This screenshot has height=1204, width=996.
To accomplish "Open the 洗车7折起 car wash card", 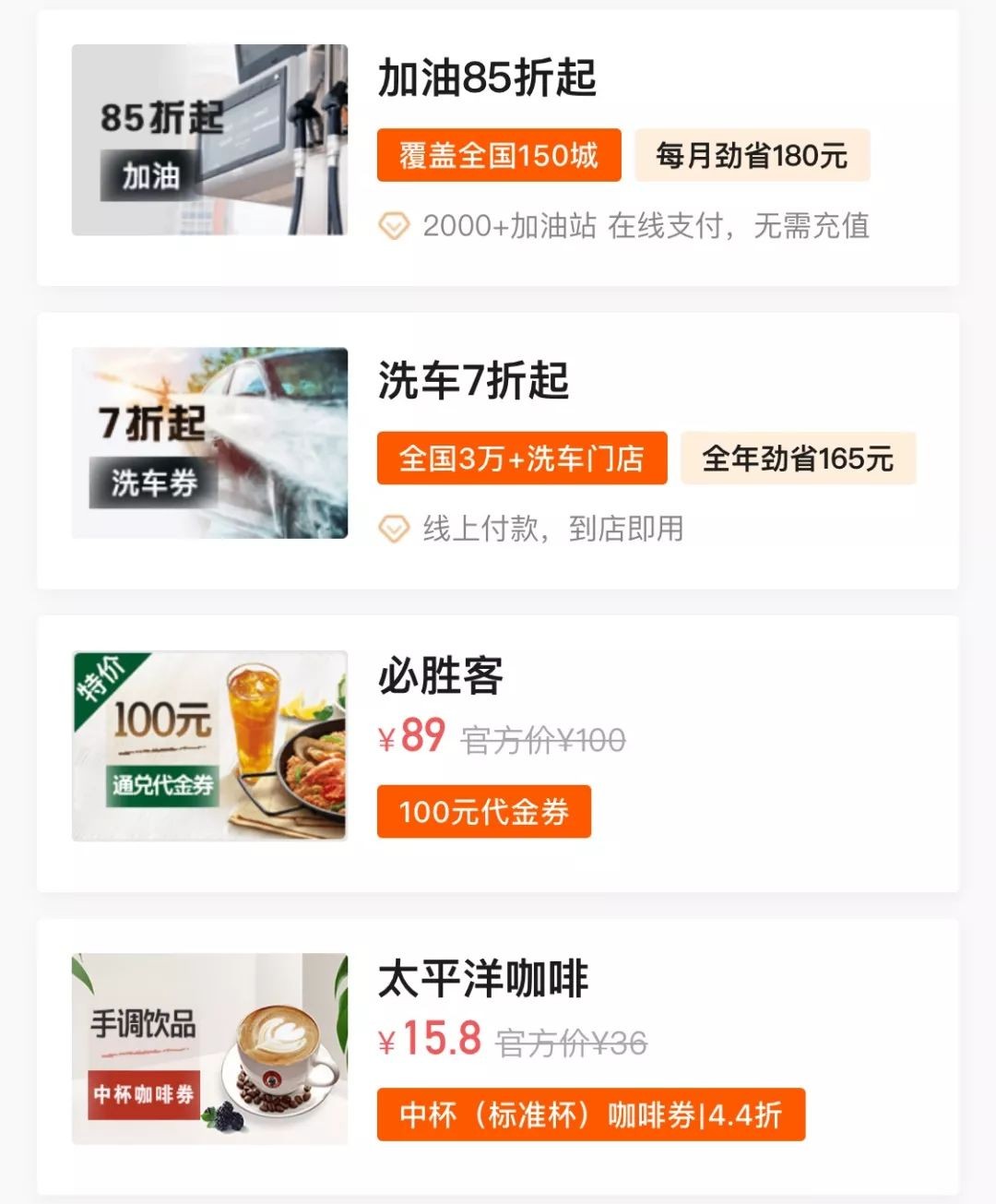I will 498,450.
